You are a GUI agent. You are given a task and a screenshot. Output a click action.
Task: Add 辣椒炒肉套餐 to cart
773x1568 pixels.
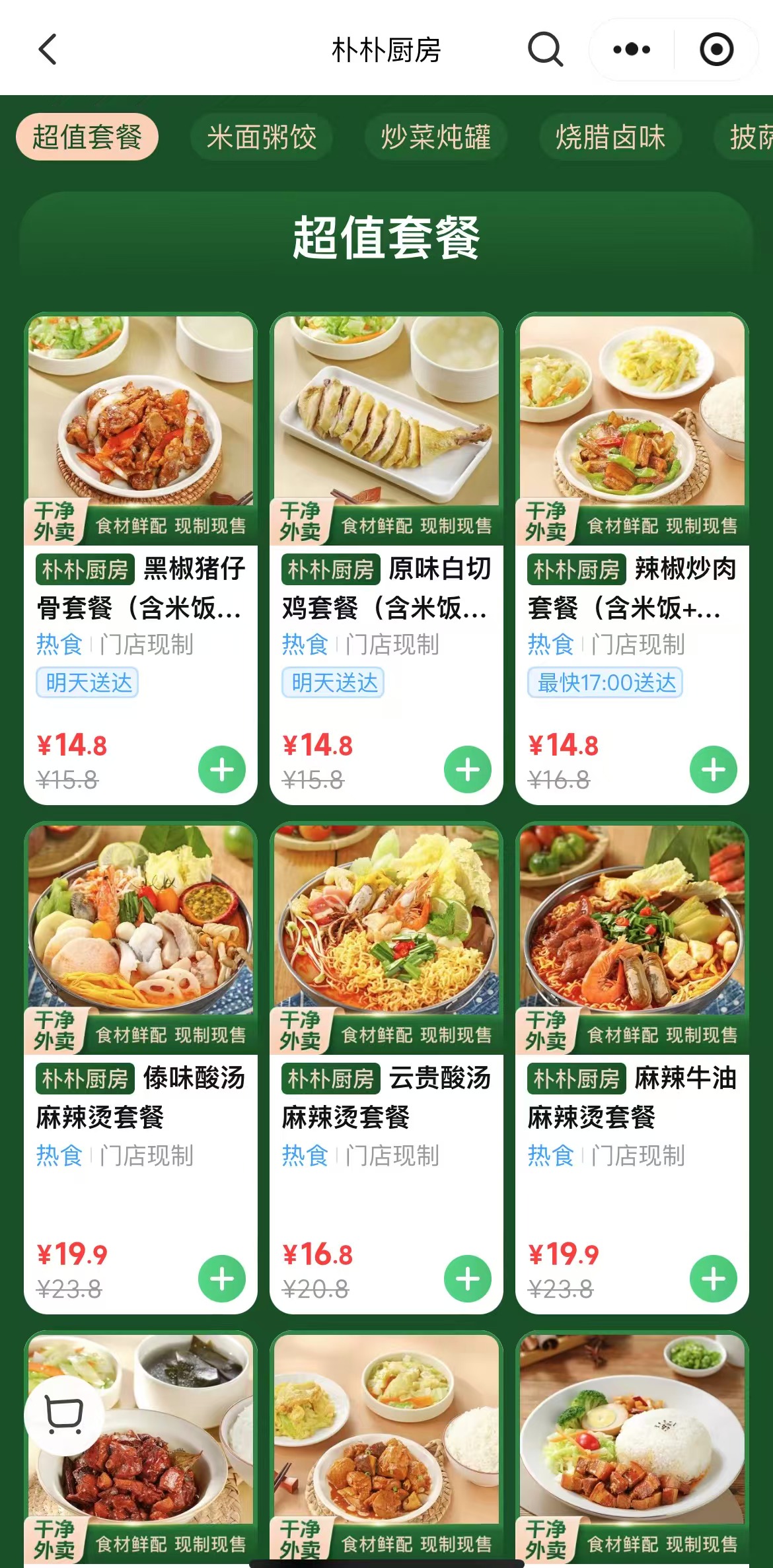click(x=714, y=769)
